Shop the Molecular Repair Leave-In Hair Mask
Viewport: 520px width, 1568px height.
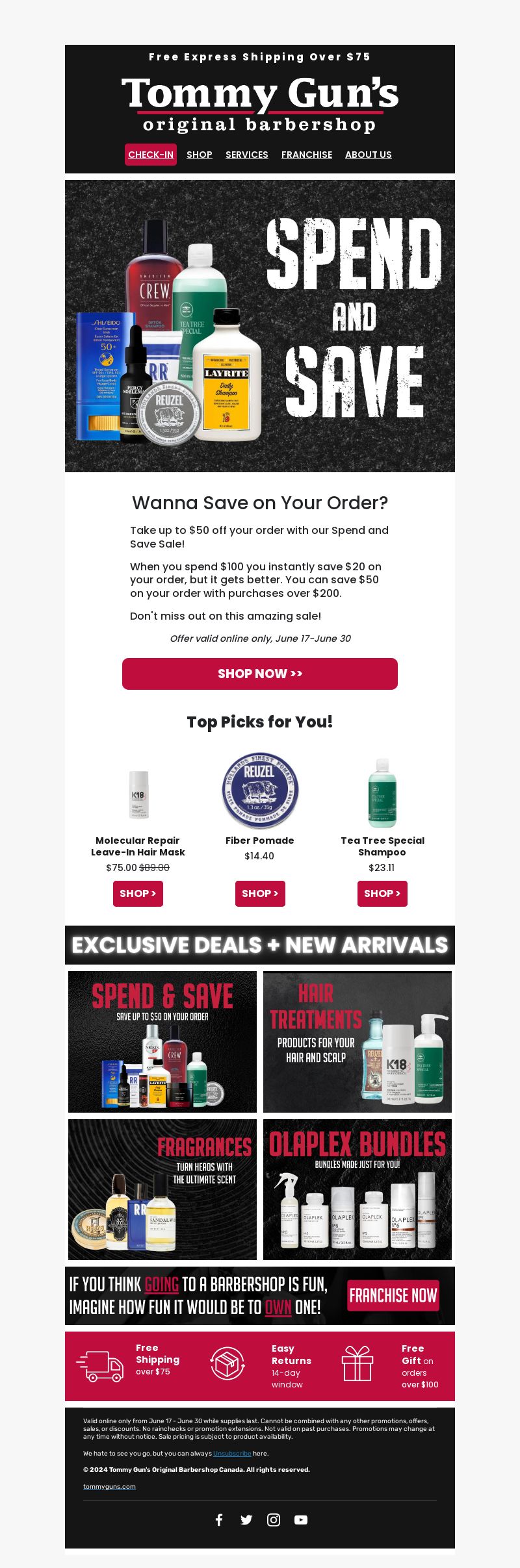click(x=138, y=893)
